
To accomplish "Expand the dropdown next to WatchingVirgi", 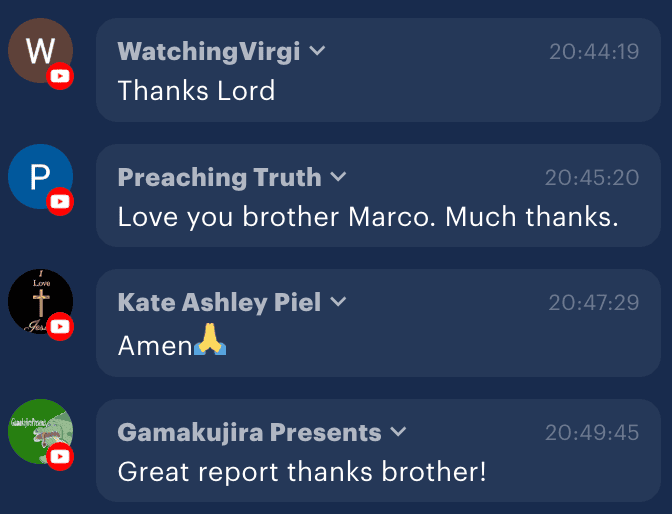I will pyautogui.click(x=317, y=52).
